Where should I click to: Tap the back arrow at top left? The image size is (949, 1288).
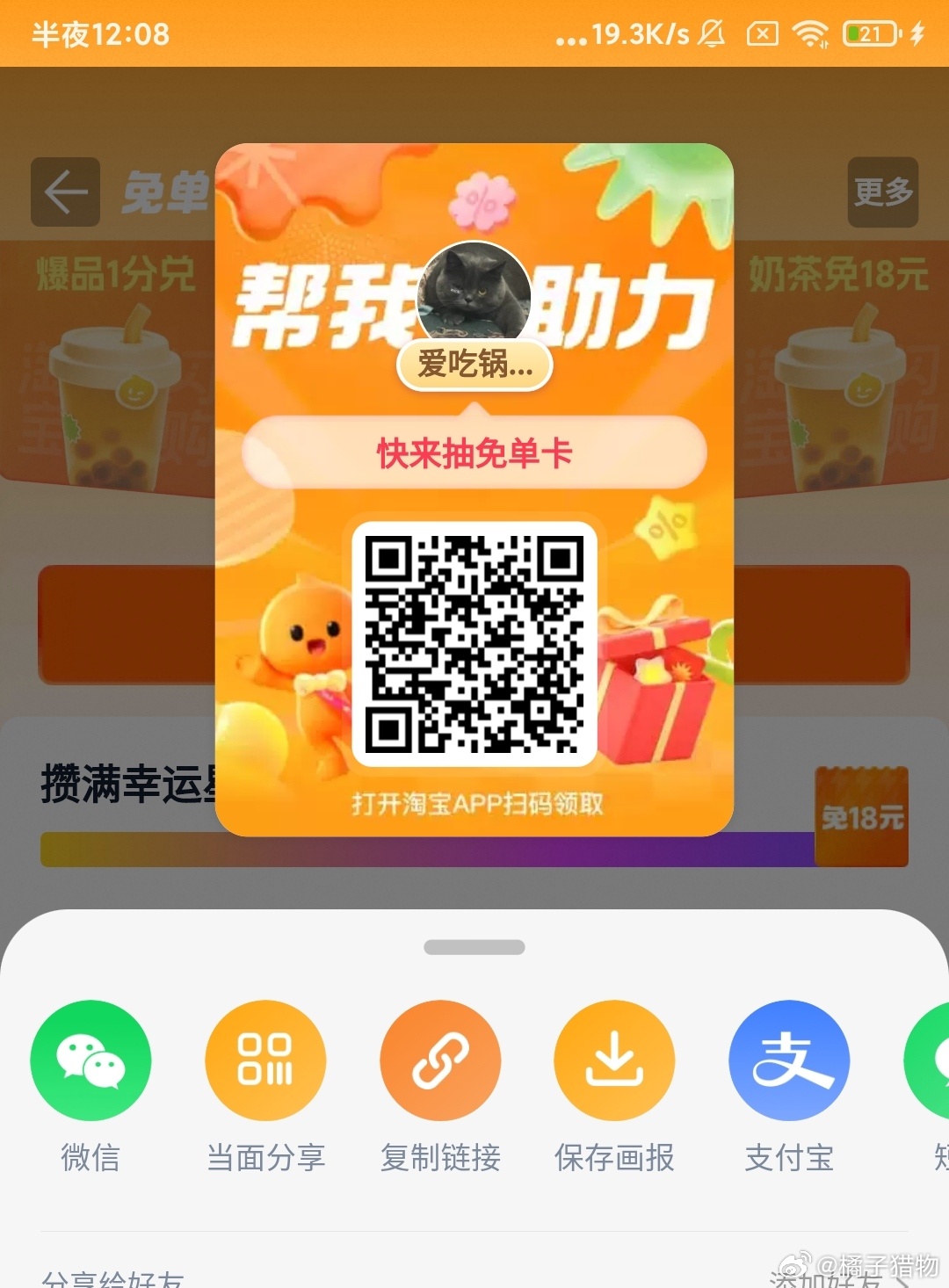point(66,192)
